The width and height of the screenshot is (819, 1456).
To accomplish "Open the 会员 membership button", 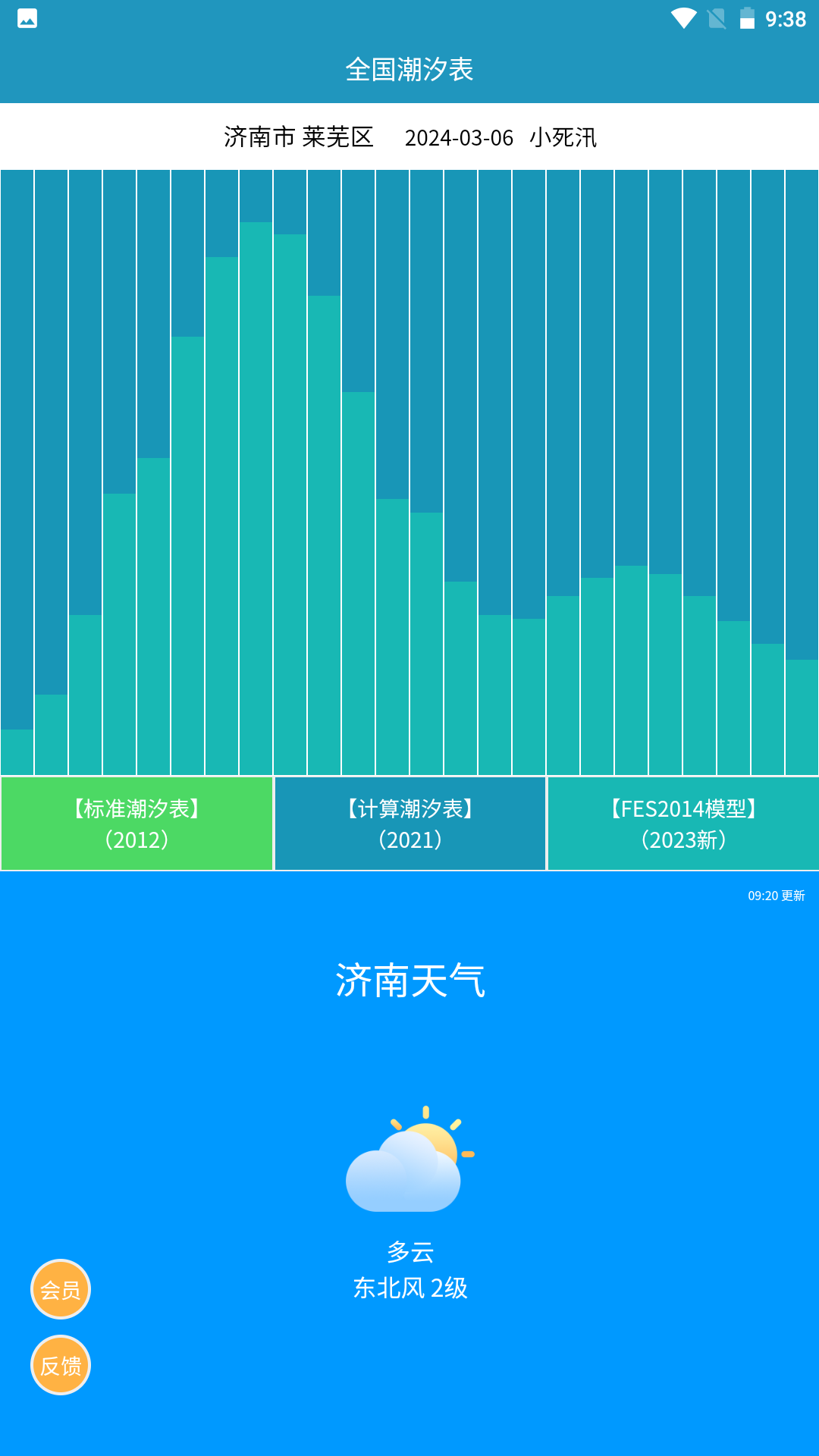I will tap(60, 1288).
